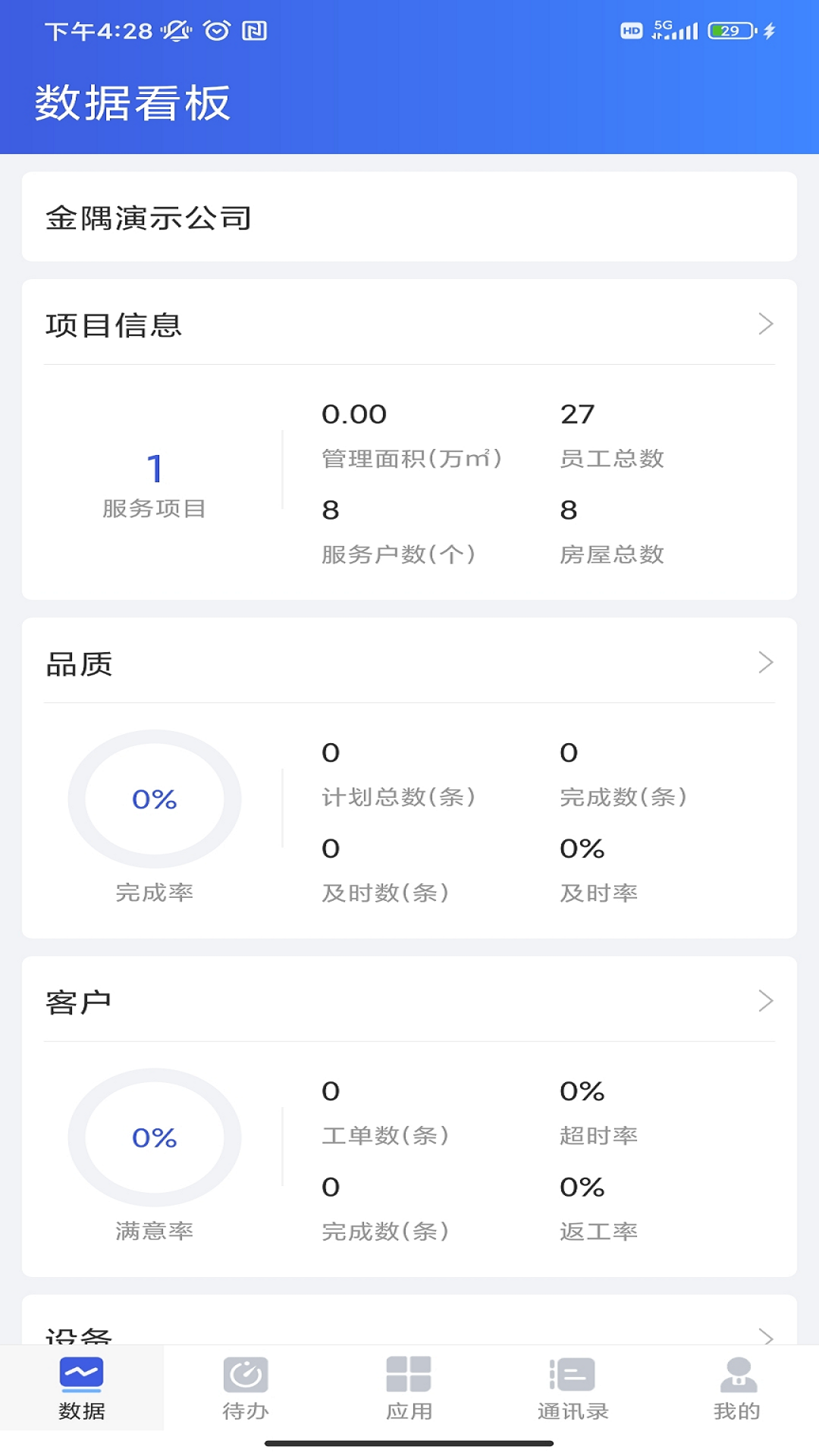This screenshot has height=1456, width=819.
Task: Tap the 数据 tab
Action: 82,1388
